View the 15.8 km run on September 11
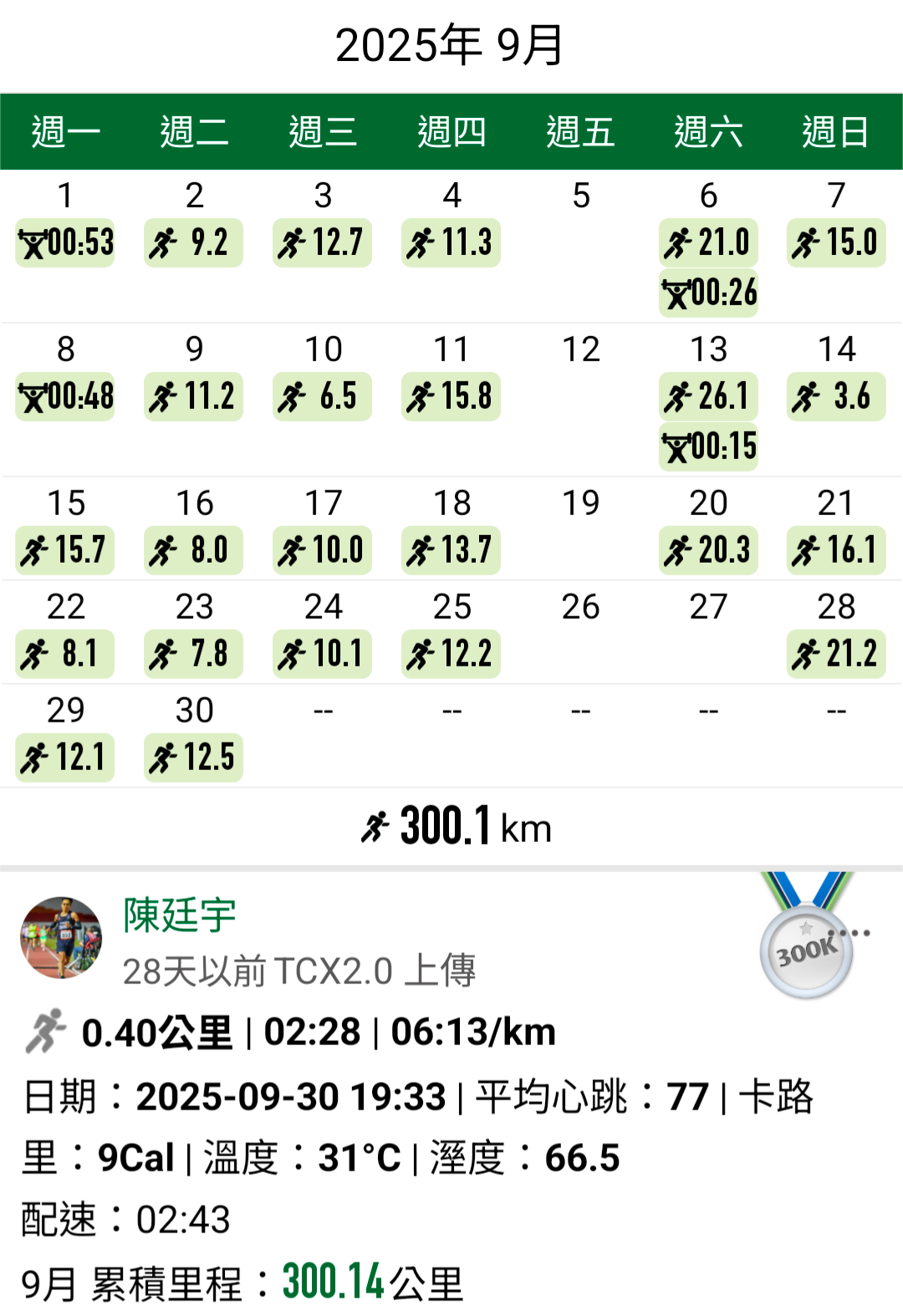903x1316 pixels. [x=451, y=397]
